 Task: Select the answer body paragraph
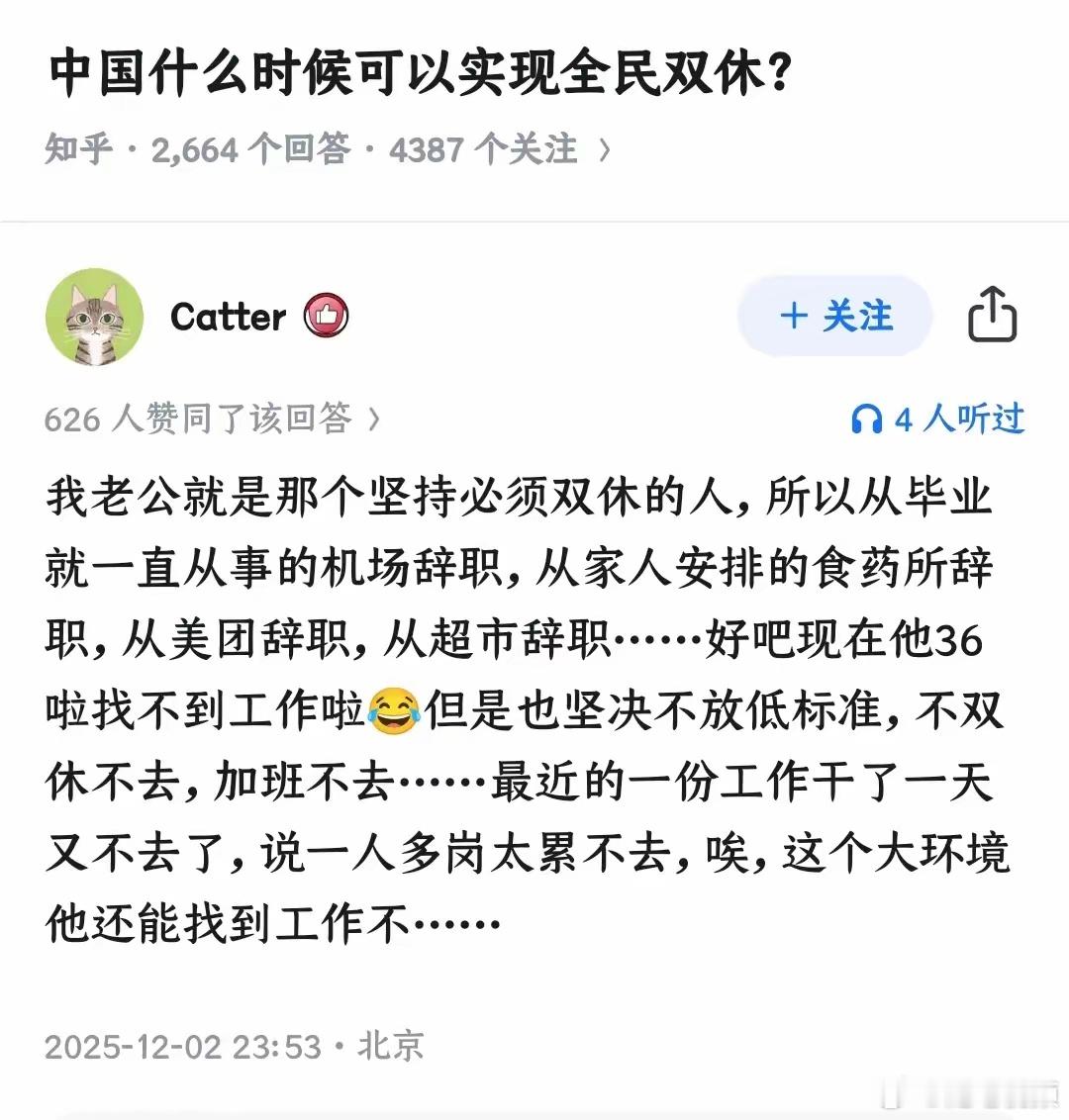pyautogui.click(x=534, y=702)
